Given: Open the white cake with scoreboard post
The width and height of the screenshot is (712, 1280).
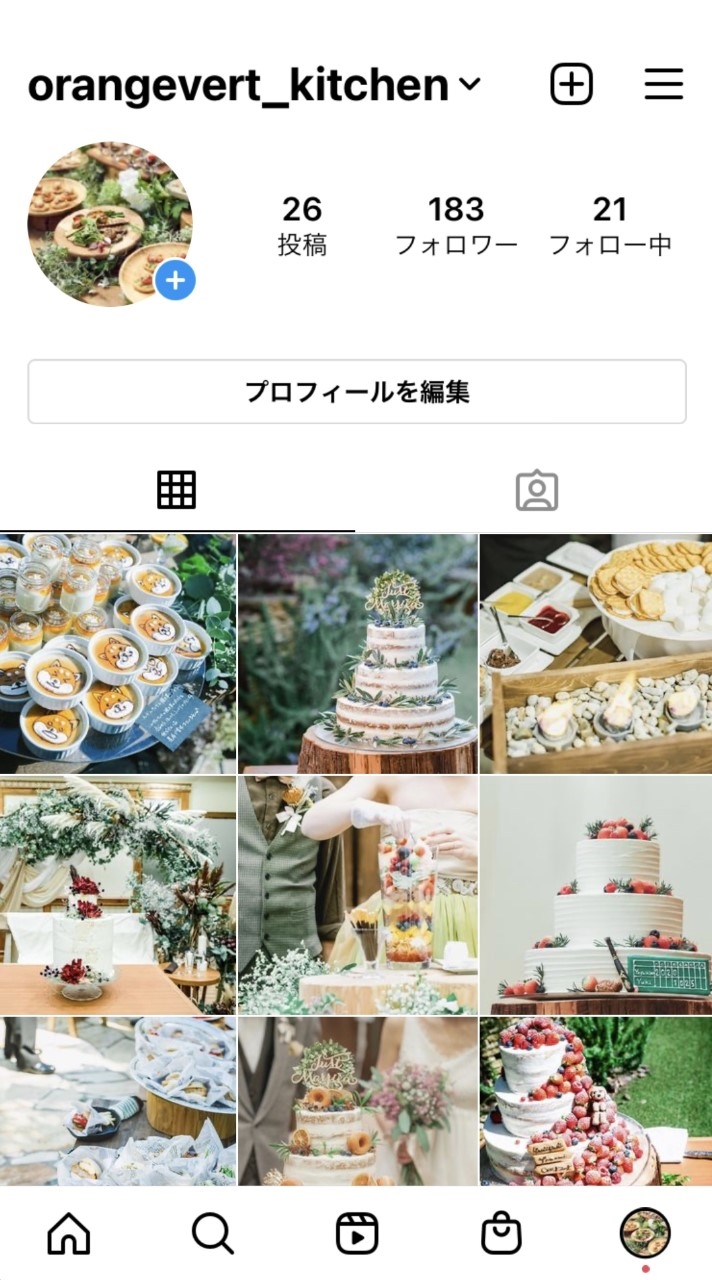Looking at the screenshot, I should point(596,896).
